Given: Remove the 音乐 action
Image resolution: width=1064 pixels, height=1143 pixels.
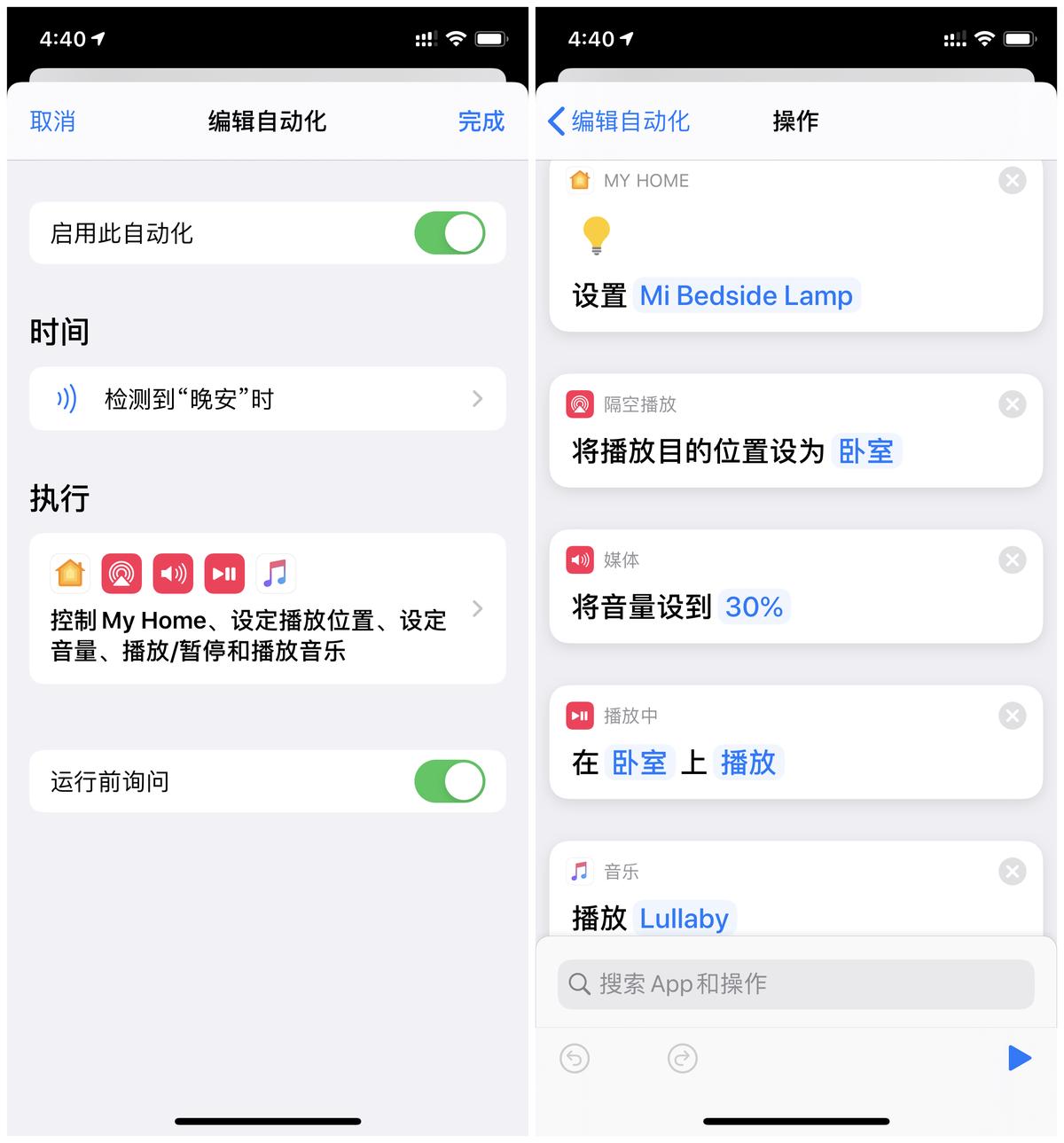Looking at the screenshot, I should coord(1012,872).
